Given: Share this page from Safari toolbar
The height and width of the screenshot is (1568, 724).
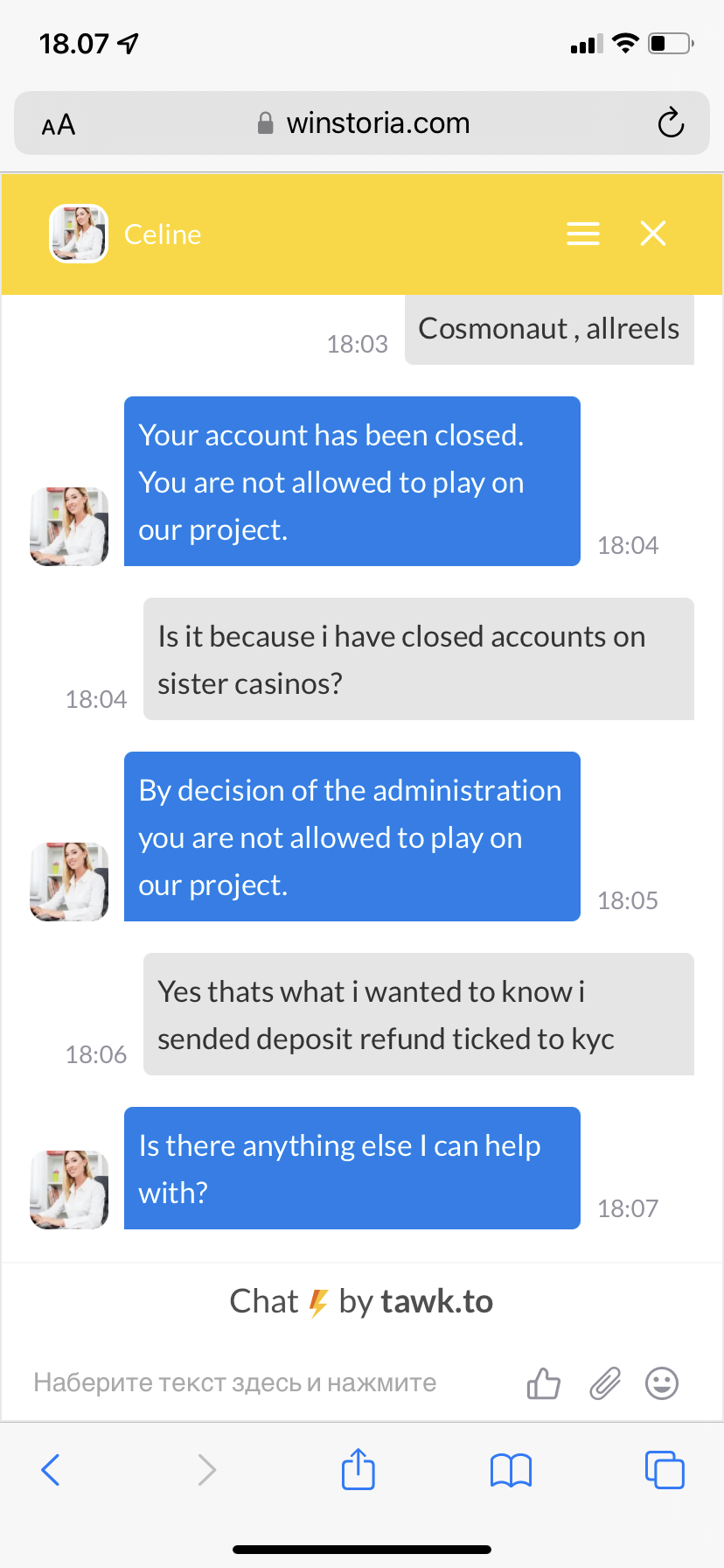Looking at the screenshot, I should (x=358, y=1470).
